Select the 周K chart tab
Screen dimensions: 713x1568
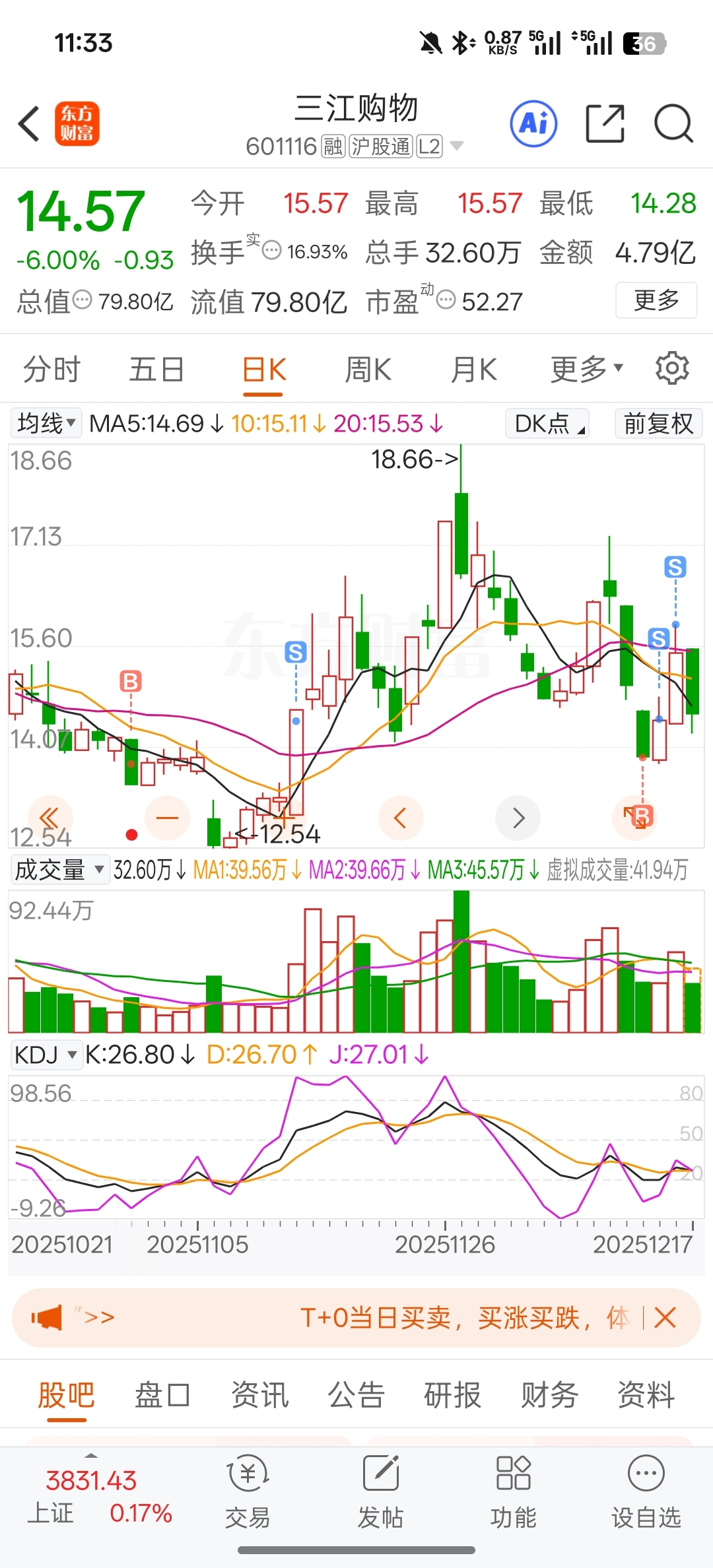[368, 369]
